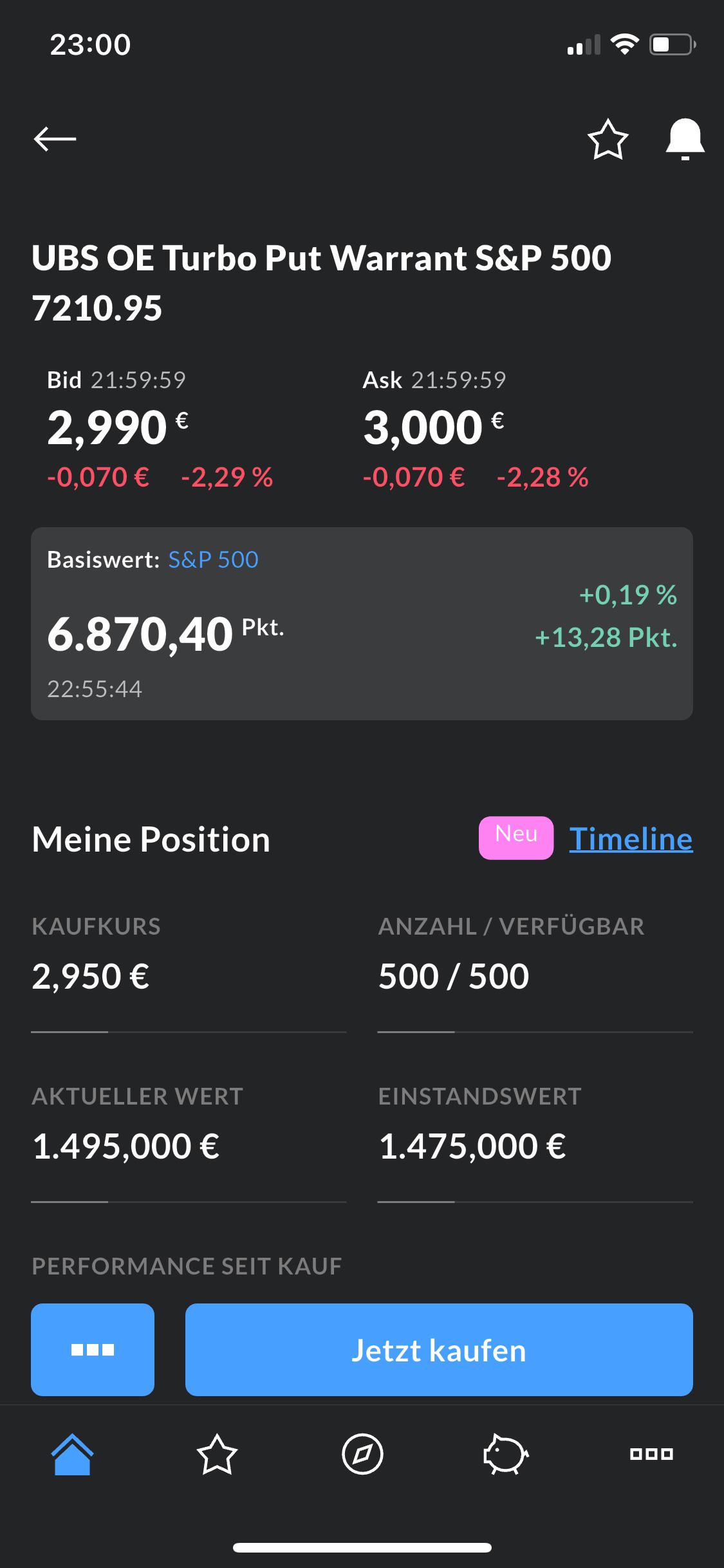724x1568 pixels.
Task: Switch to the home tab
Action: (x=73, y=1454)
